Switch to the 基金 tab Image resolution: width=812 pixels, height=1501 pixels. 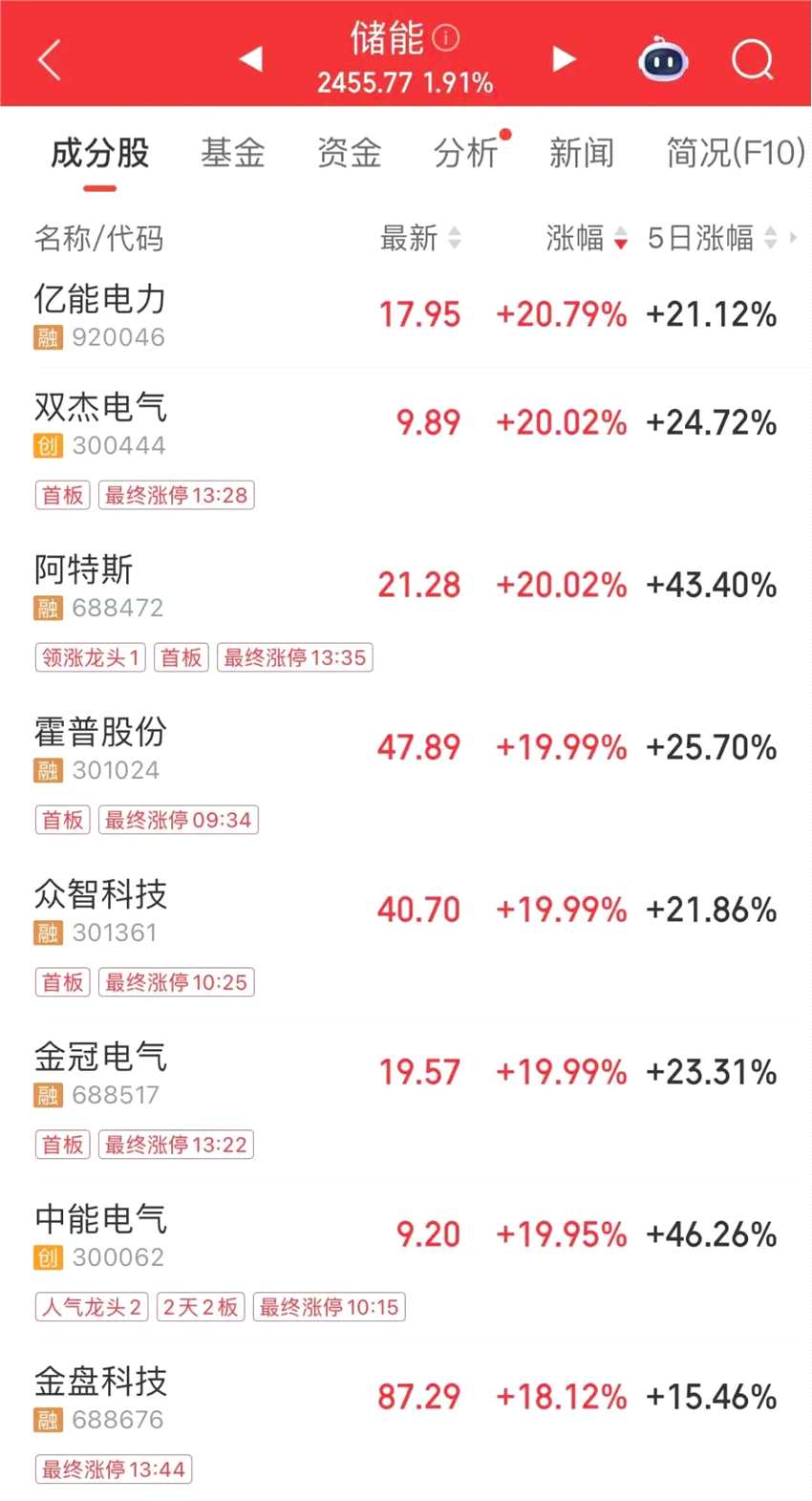click(x=232, y=153)
